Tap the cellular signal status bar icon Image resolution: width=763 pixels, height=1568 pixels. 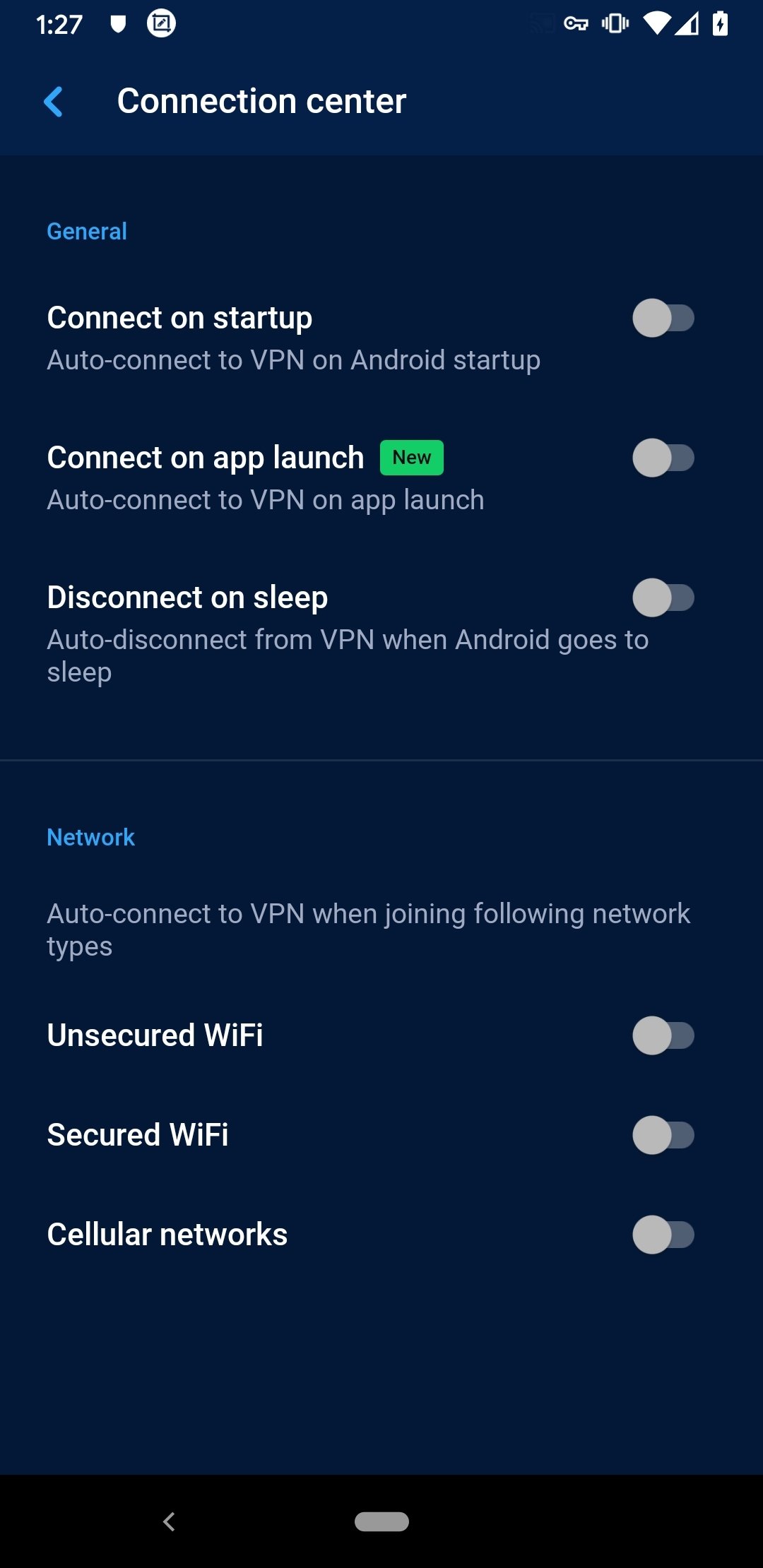click(x=686, y=23)
